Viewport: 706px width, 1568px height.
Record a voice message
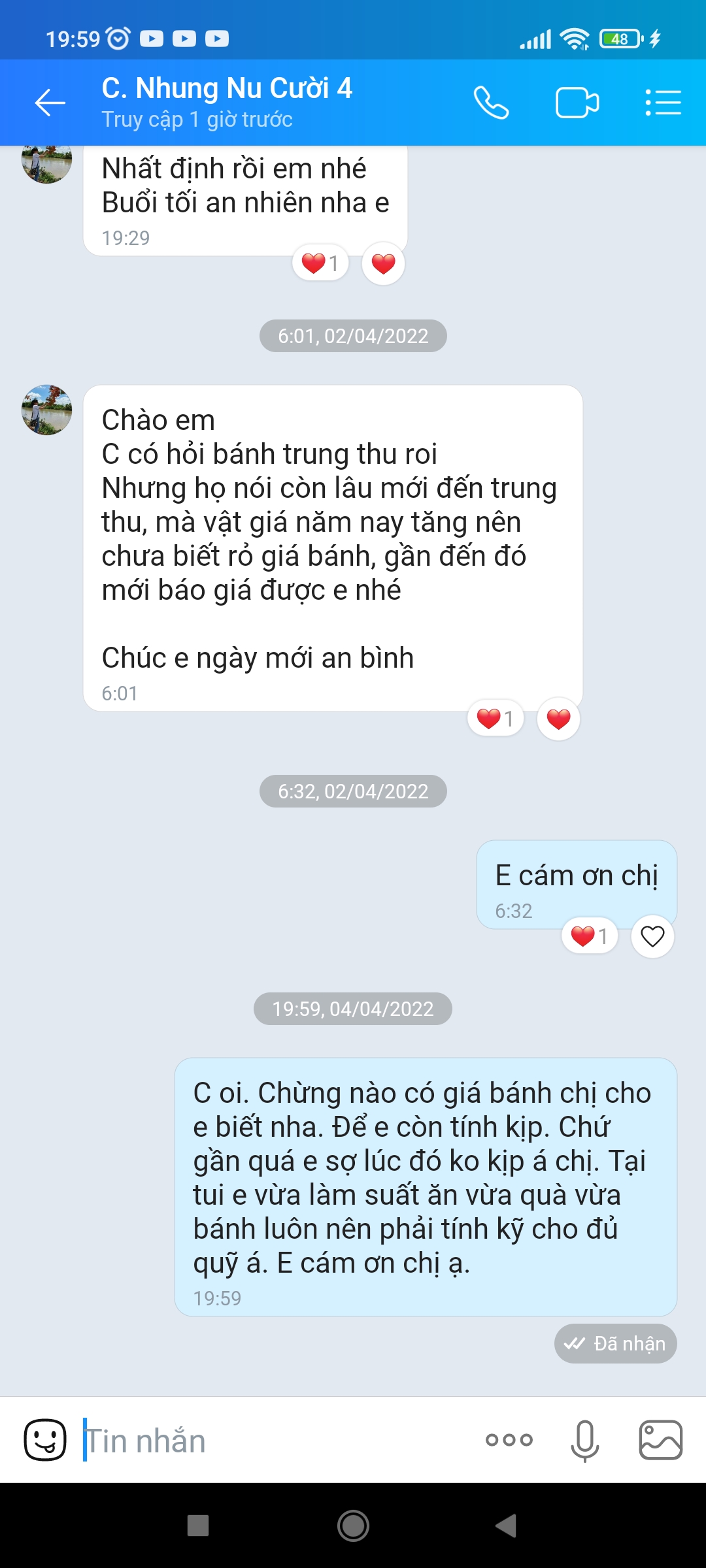[584, 1441]
